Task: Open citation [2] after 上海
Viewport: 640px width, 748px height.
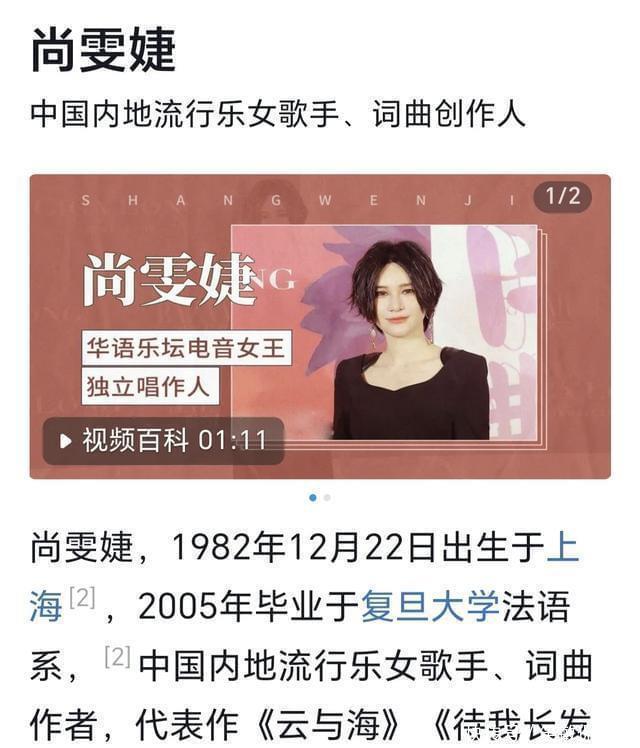Action: tap(82, 598)
